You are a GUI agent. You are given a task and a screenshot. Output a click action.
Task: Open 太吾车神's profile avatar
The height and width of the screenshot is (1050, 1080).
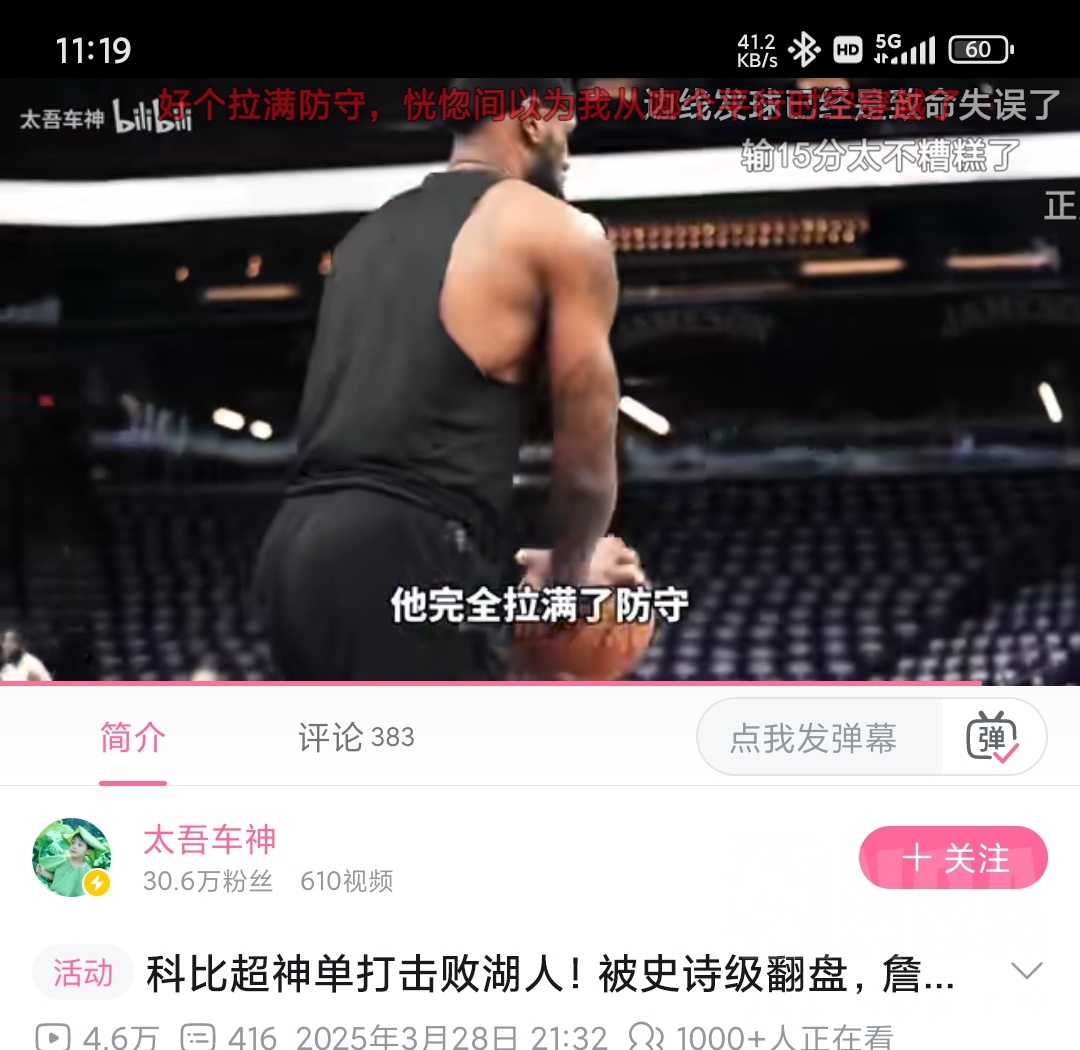(72, 858)
